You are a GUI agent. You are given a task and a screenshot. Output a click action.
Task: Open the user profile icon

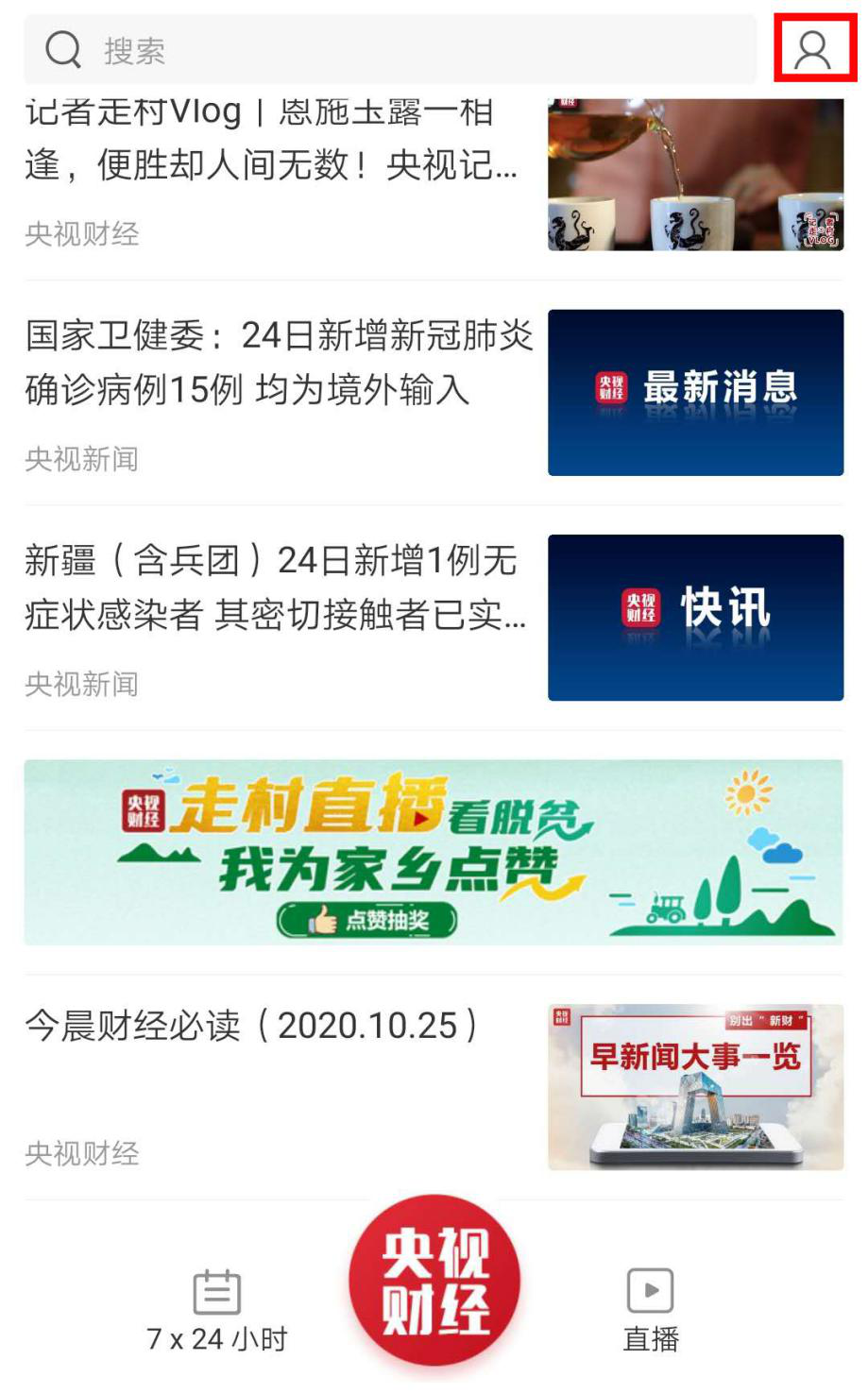[x=812, y=49]
